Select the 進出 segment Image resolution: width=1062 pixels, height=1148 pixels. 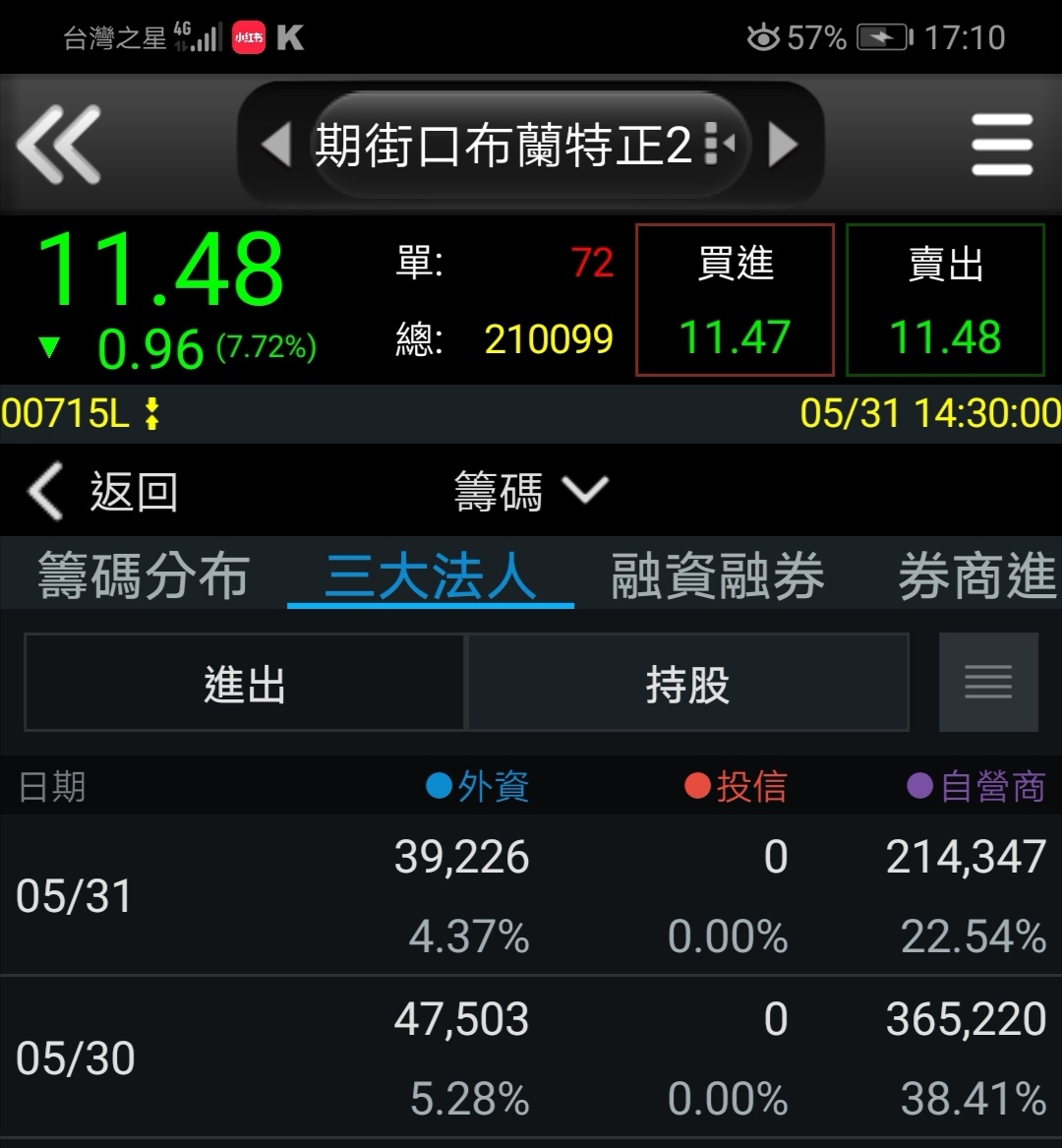click(x=244, y=684)
